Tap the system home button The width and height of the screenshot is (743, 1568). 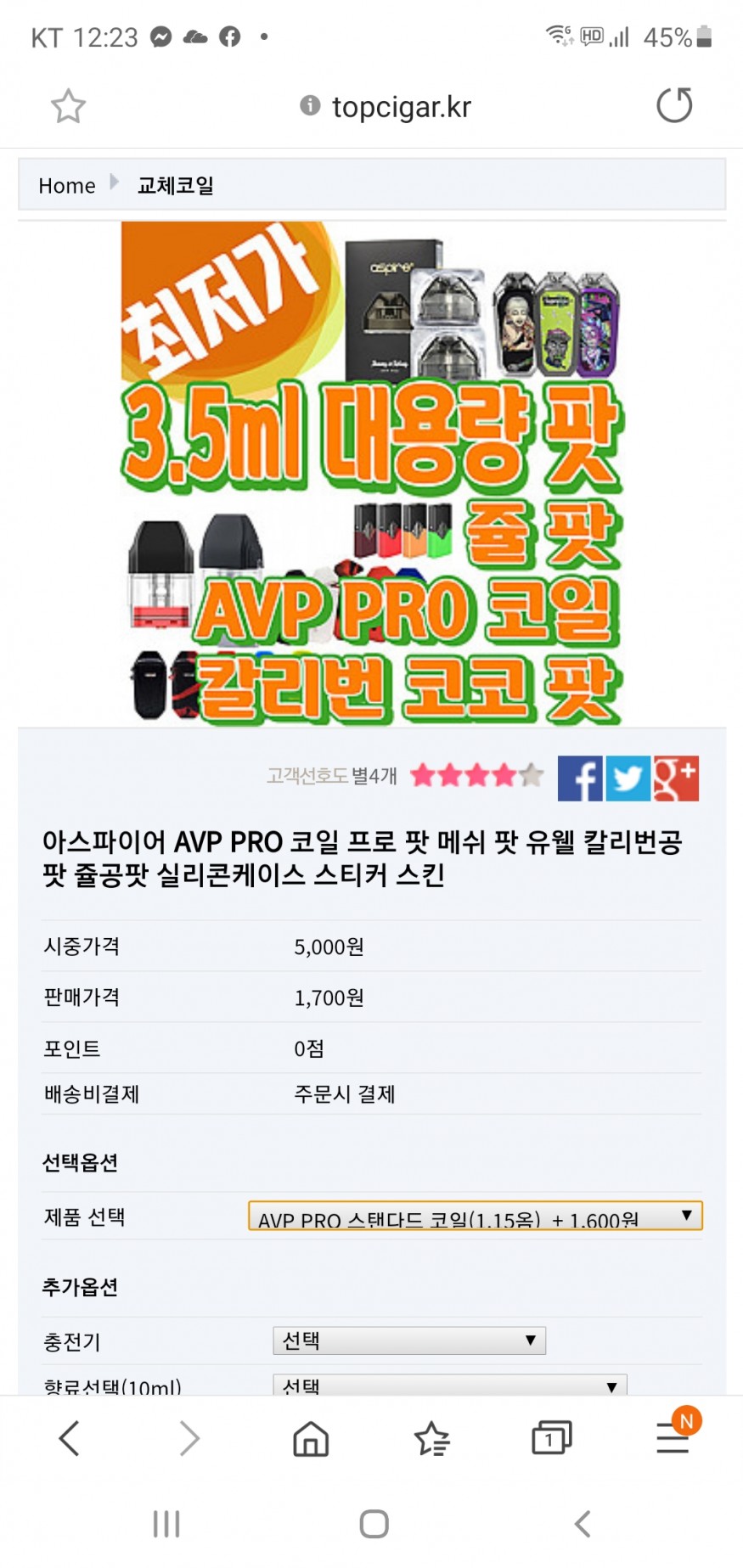[x=374, y=1524]
